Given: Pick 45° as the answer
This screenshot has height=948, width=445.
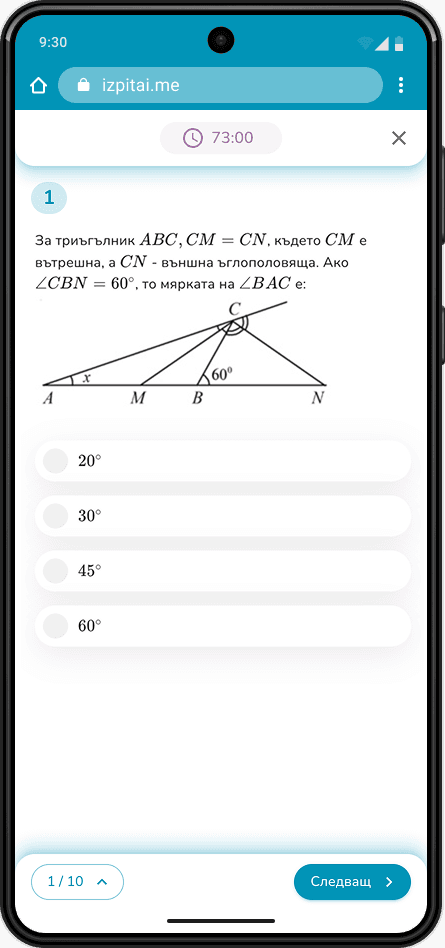Looking at the screenshot, I should 223,571.
